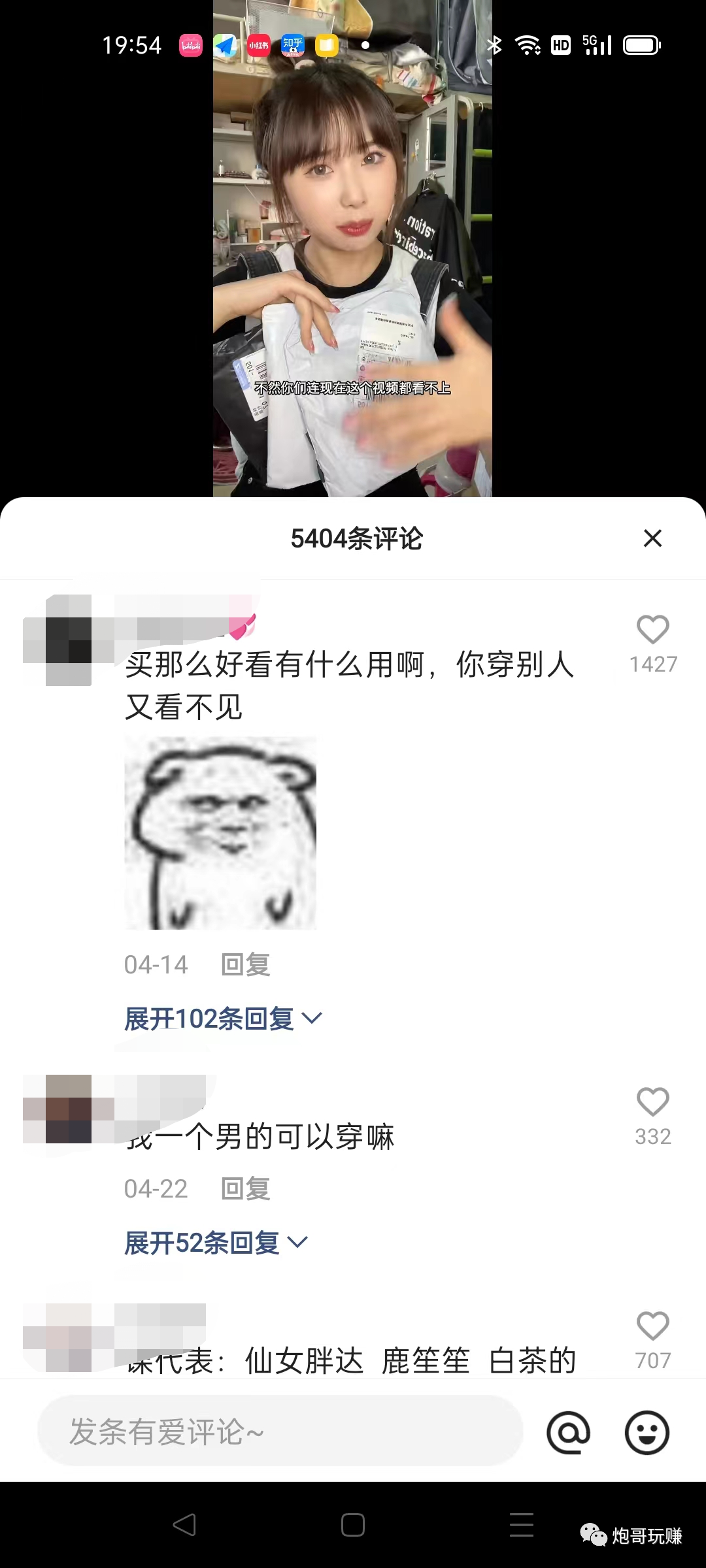Toggle the heart on the 332-likes comment
This screenshot has width=706, height=1568.
tap(652, 1103)
